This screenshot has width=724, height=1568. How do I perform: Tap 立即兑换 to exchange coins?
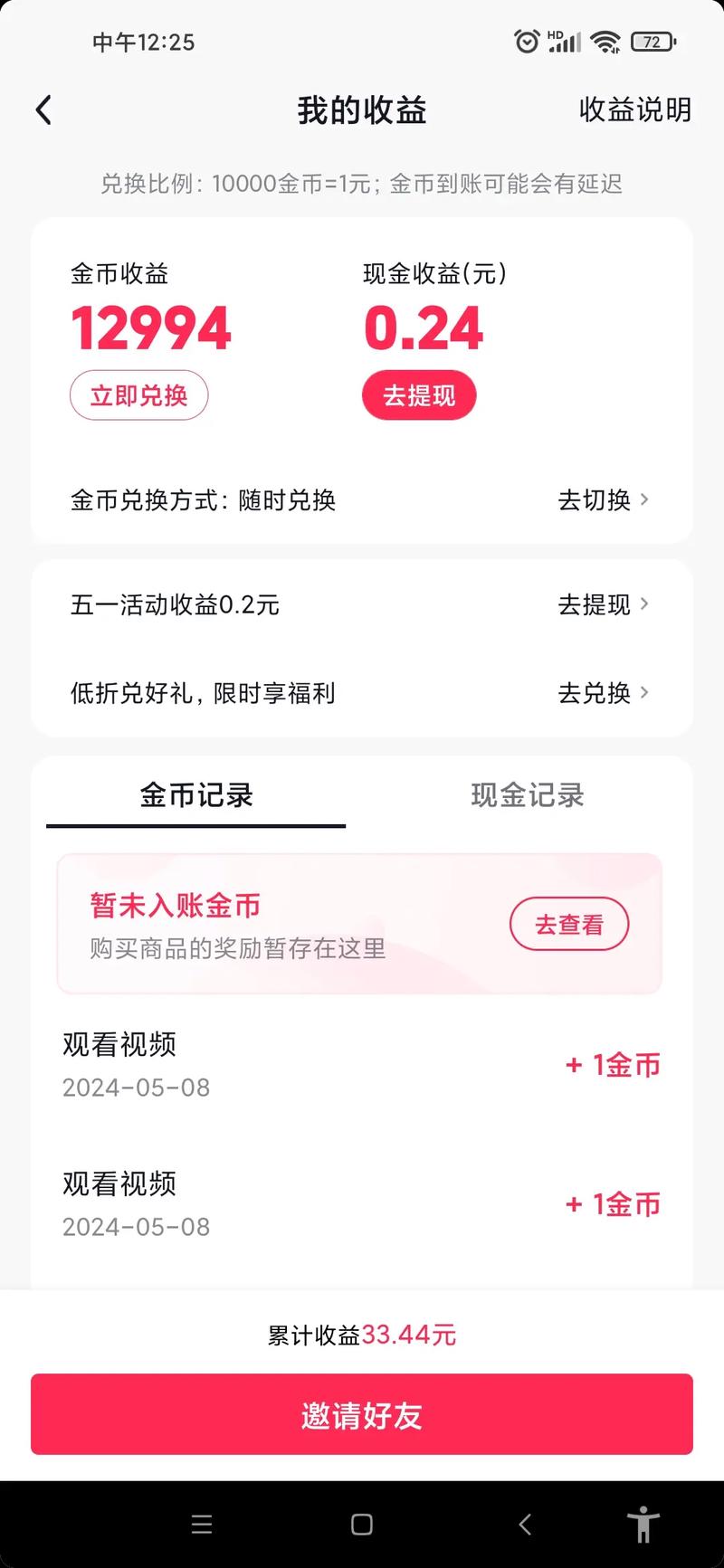138,395
